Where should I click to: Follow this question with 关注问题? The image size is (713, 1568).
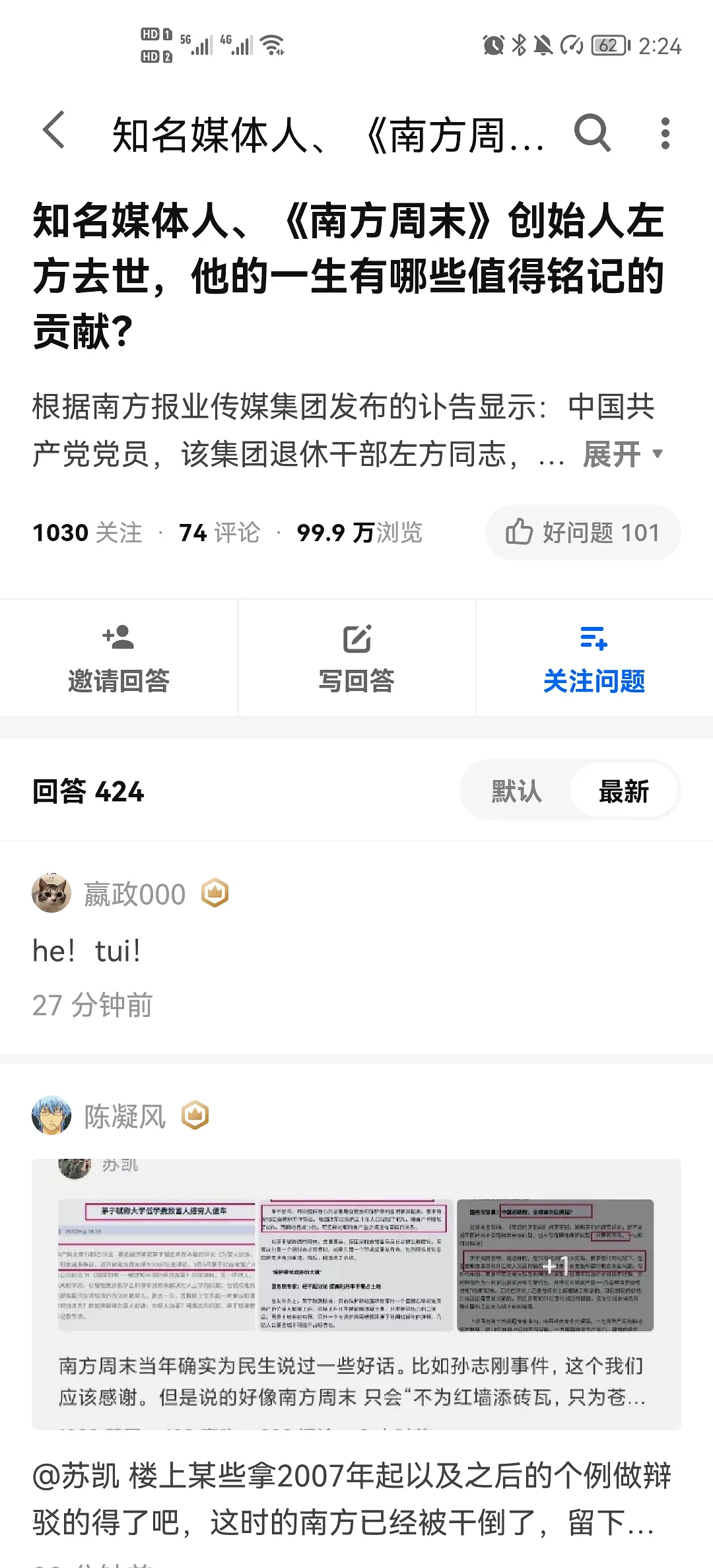point(594,658)
